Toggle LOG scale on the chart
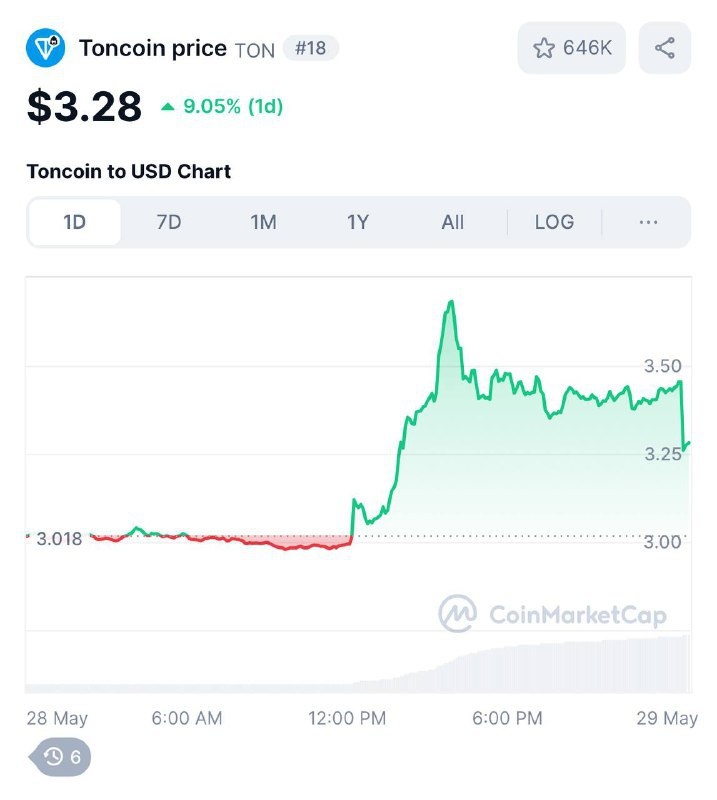This screenshot has width=717, height=800. [554, 222]
